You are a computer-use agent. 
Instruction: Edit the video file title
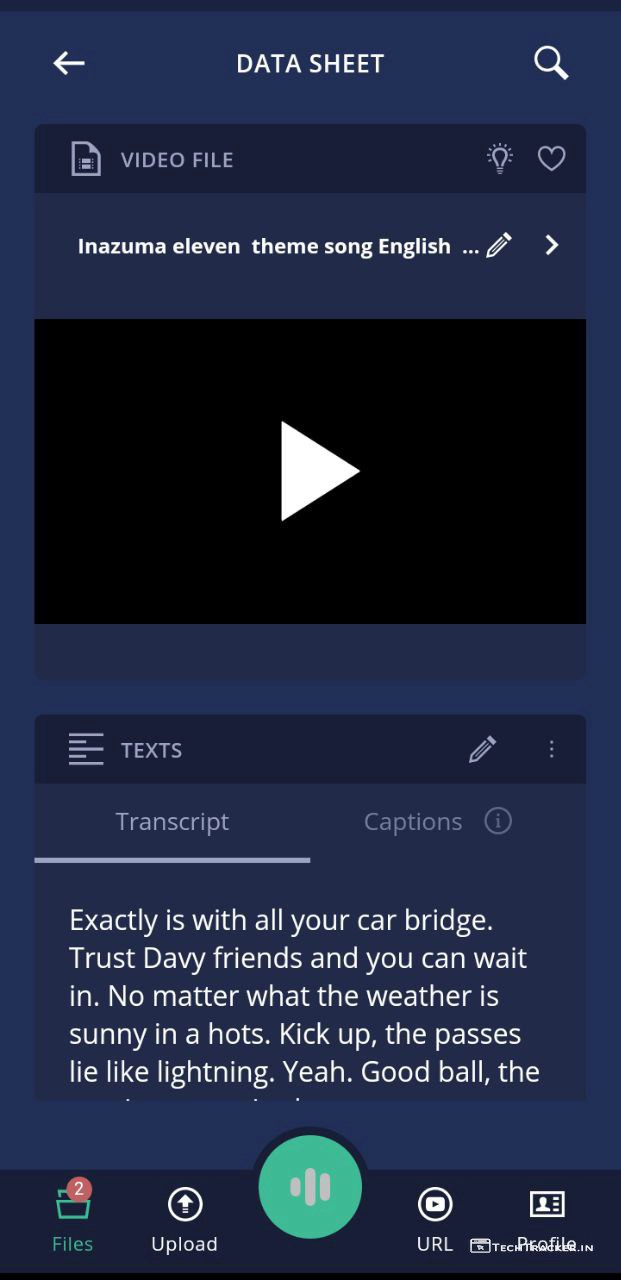[x=499, y=245]
